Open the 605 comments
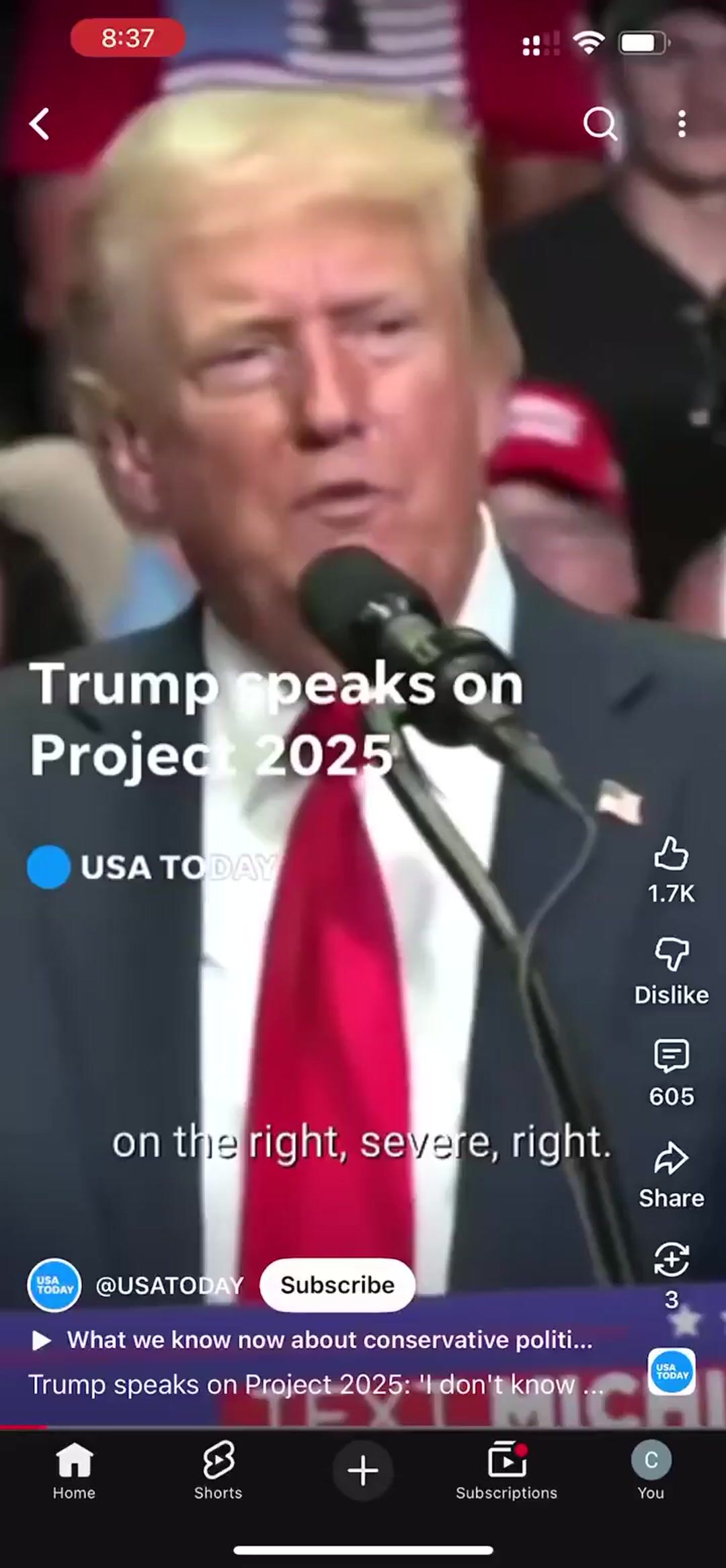726x1568 pixels. [x=671, y=1057]
